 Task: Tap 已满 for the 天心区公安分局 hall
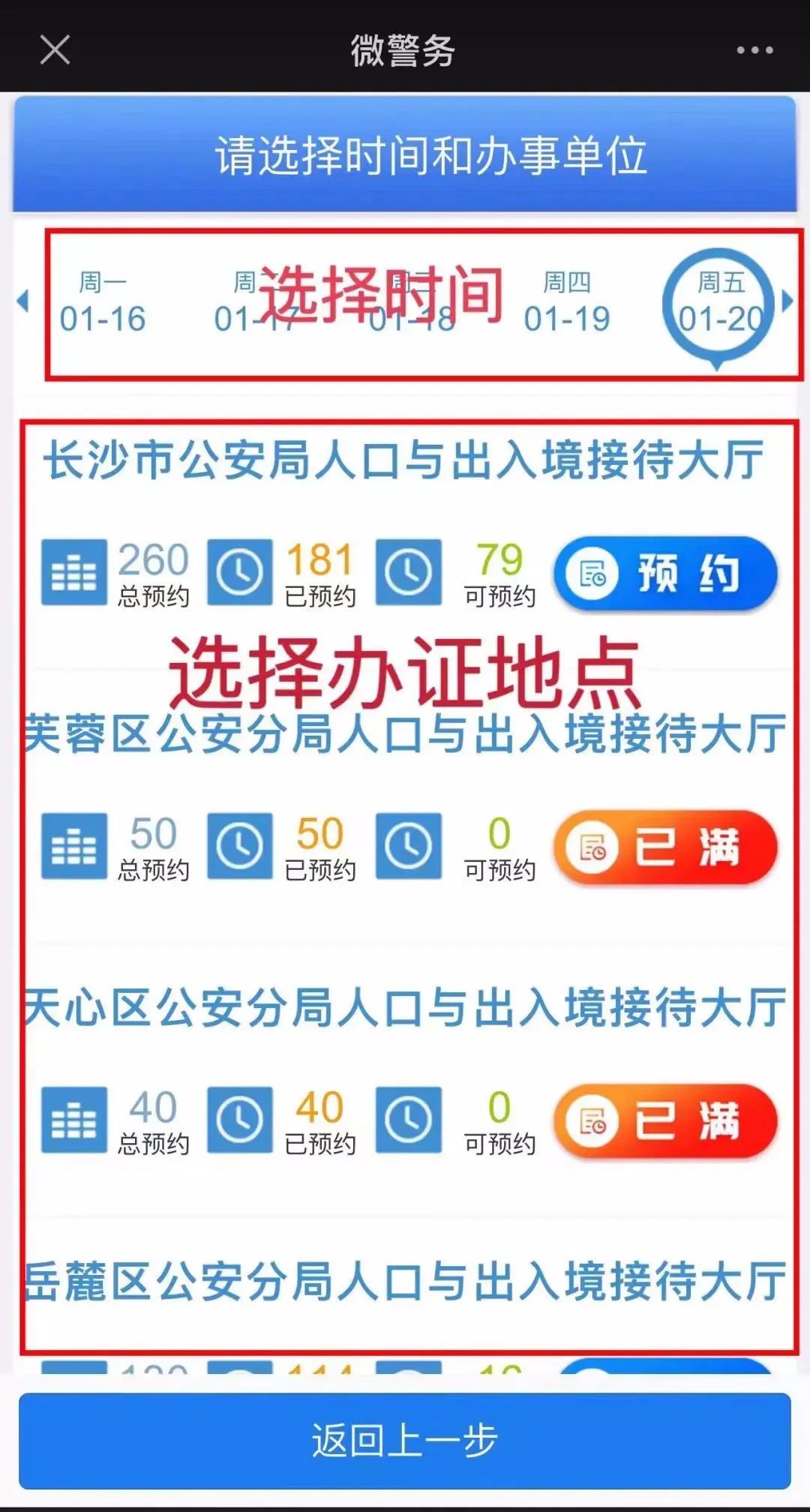click(x=666, y=1121)
